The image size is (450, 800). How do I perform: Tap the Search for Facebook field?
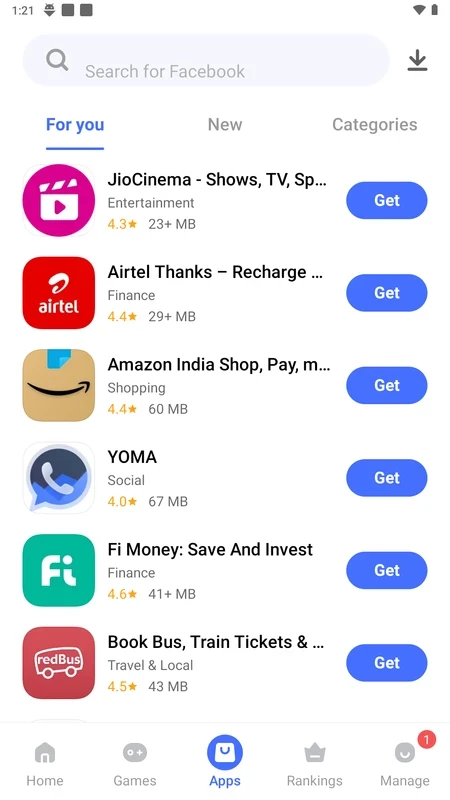point(206,60)
